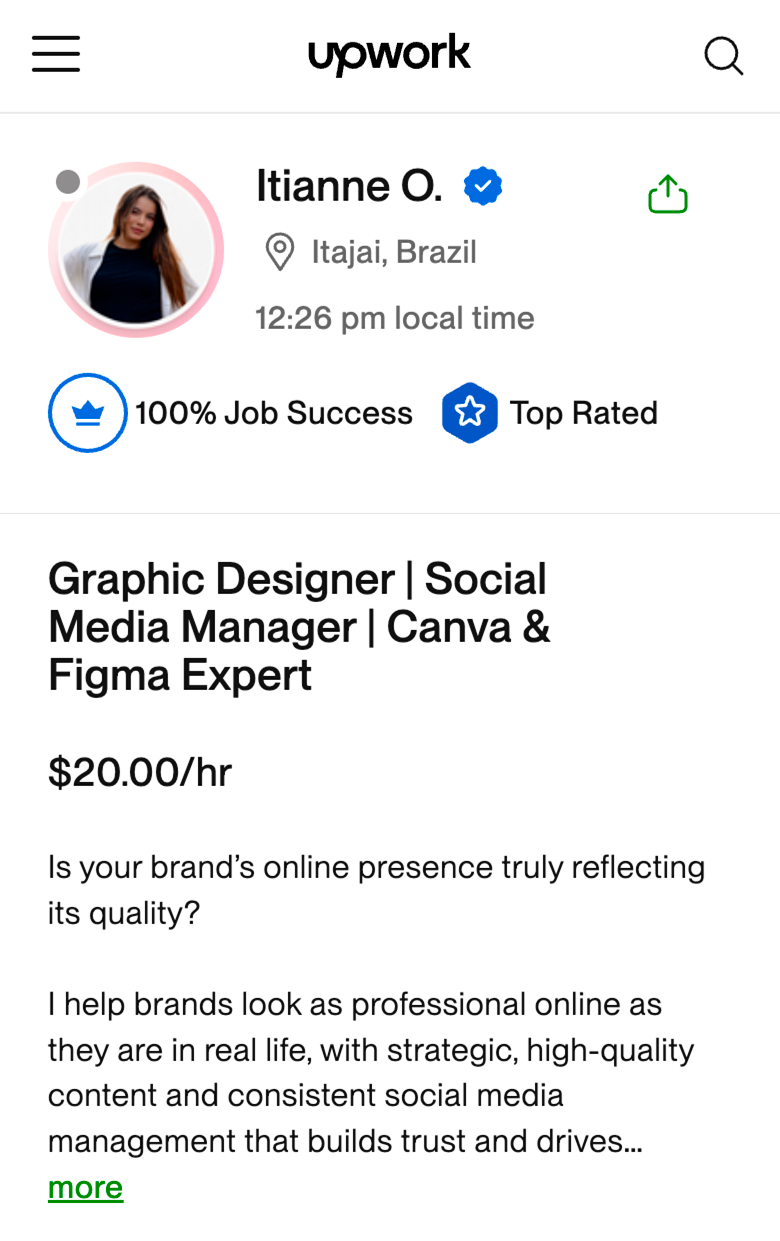View Itianne's profile photo
The image size is (780, 1241).
(136, 250)
